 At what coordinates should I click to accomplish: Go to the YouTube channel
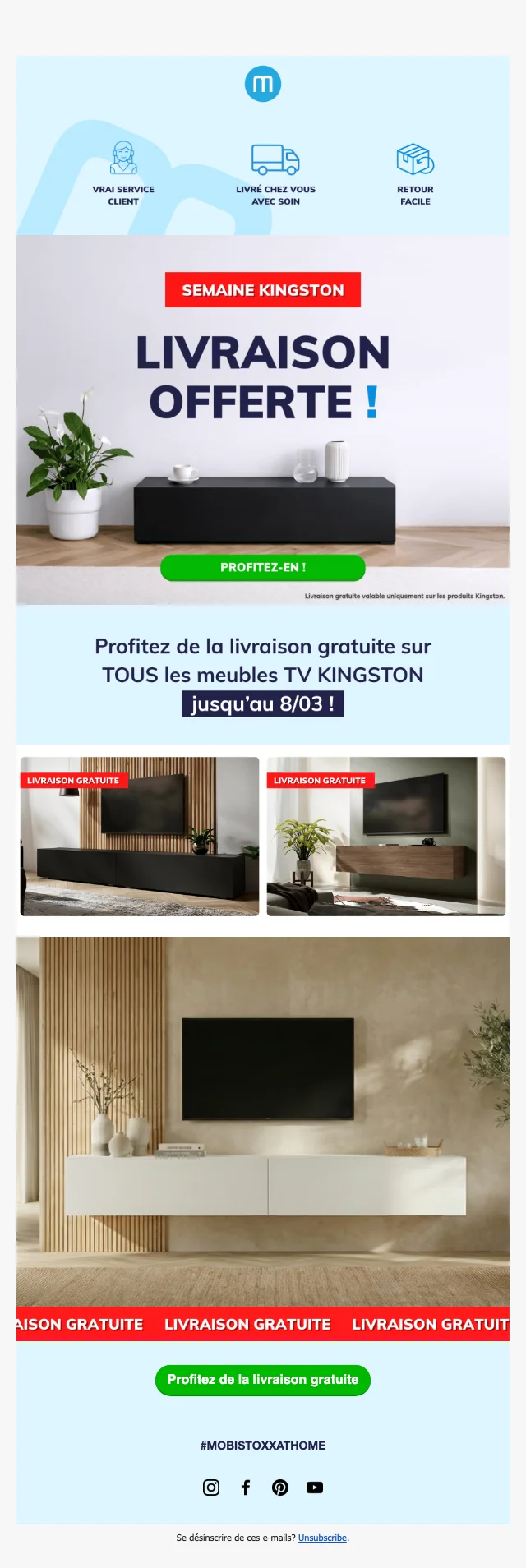[x=315, y=1487]
